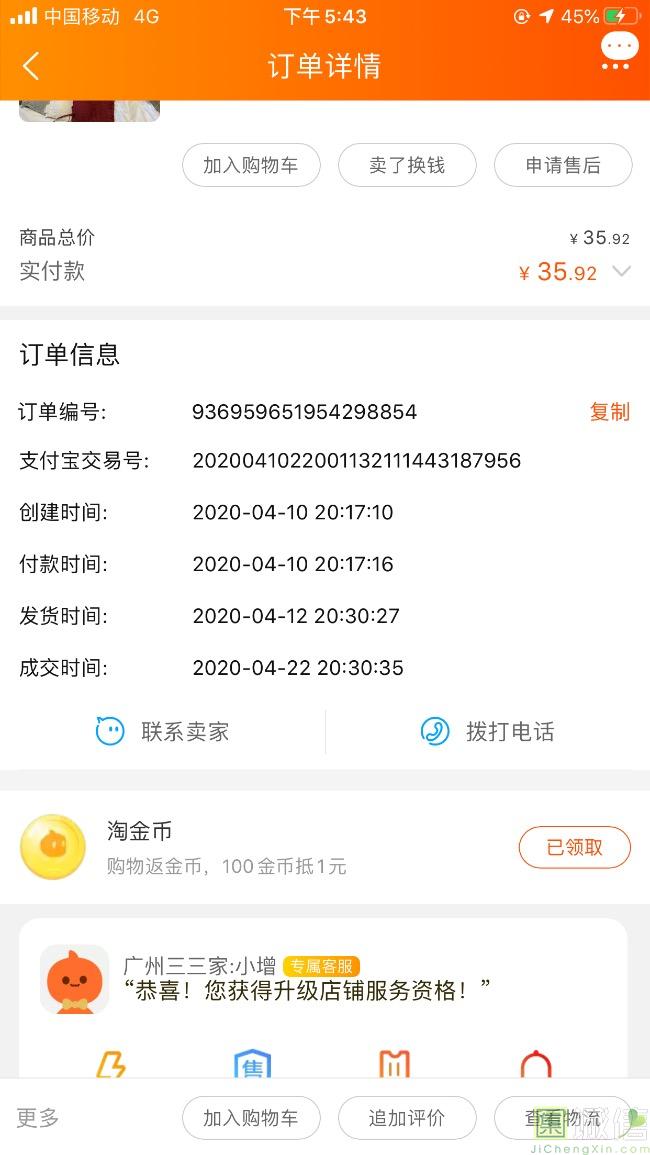Add a follow-up review via 追加评价
Image resolution: width=650 pixels, height=1155 pixels.
tap(407, 1118)
